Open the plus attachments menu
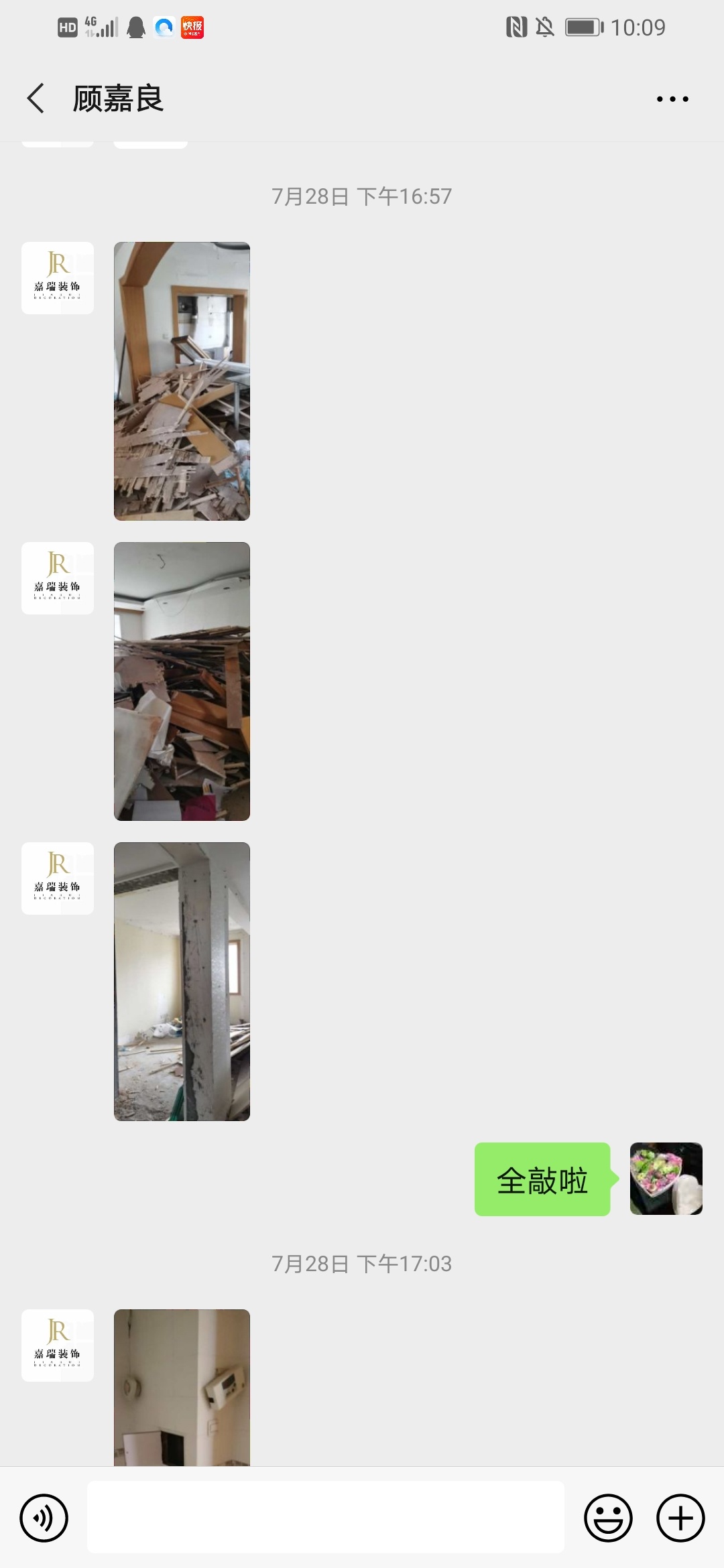This screenshot has width=724, height=1568. click(680, 1518)
